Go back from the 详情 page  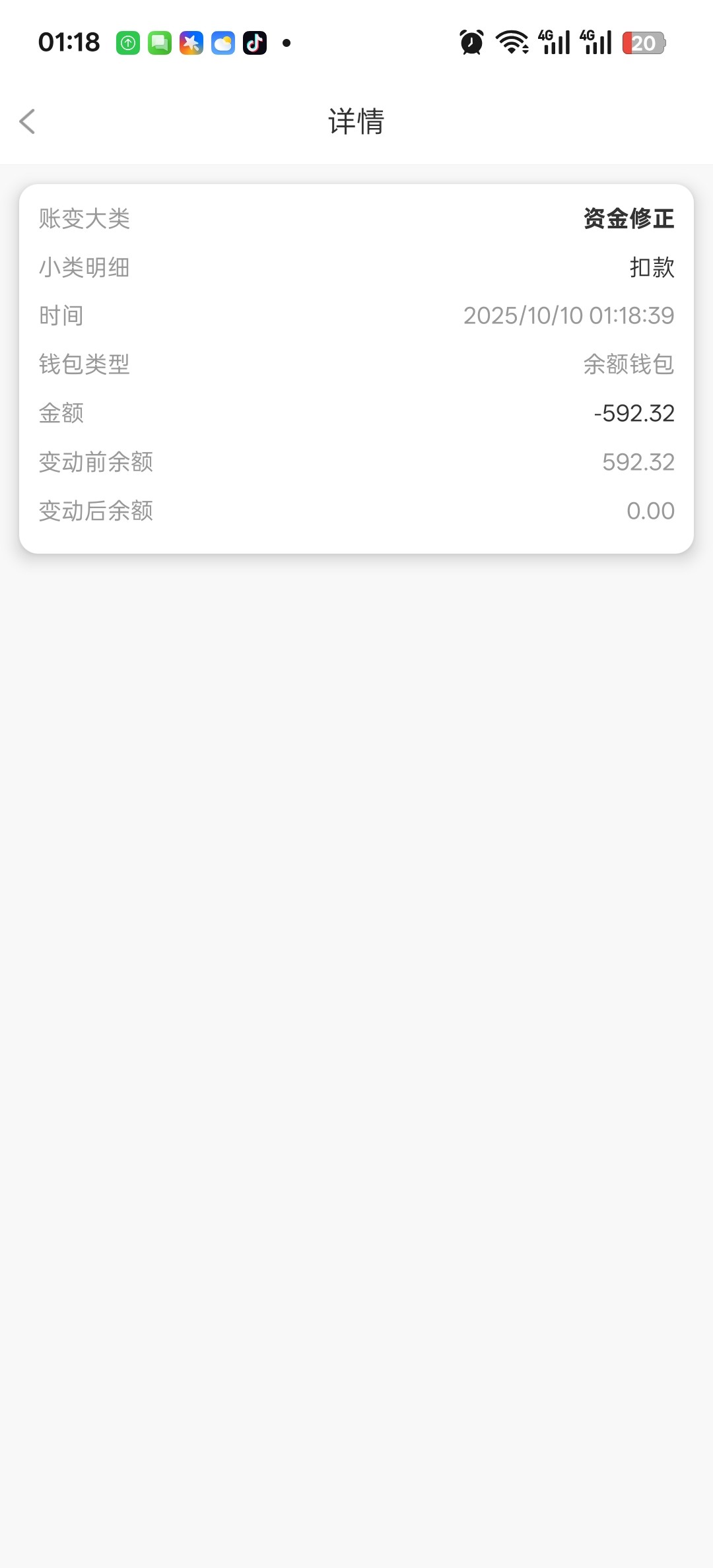coord(28,121)
